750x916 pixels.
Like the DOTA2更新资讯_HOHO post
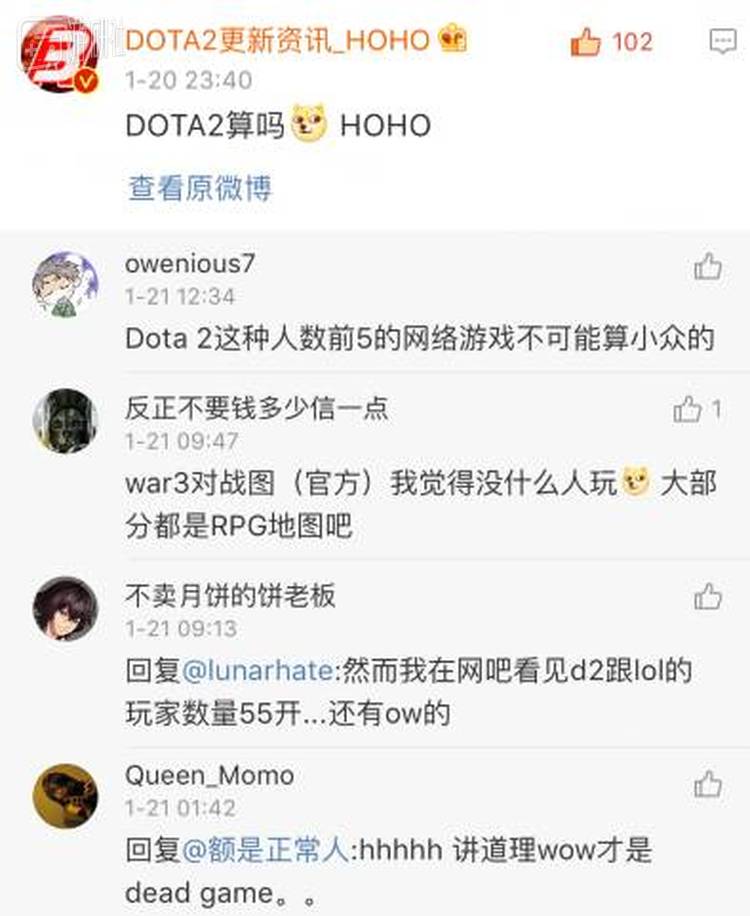pos(586,42)
